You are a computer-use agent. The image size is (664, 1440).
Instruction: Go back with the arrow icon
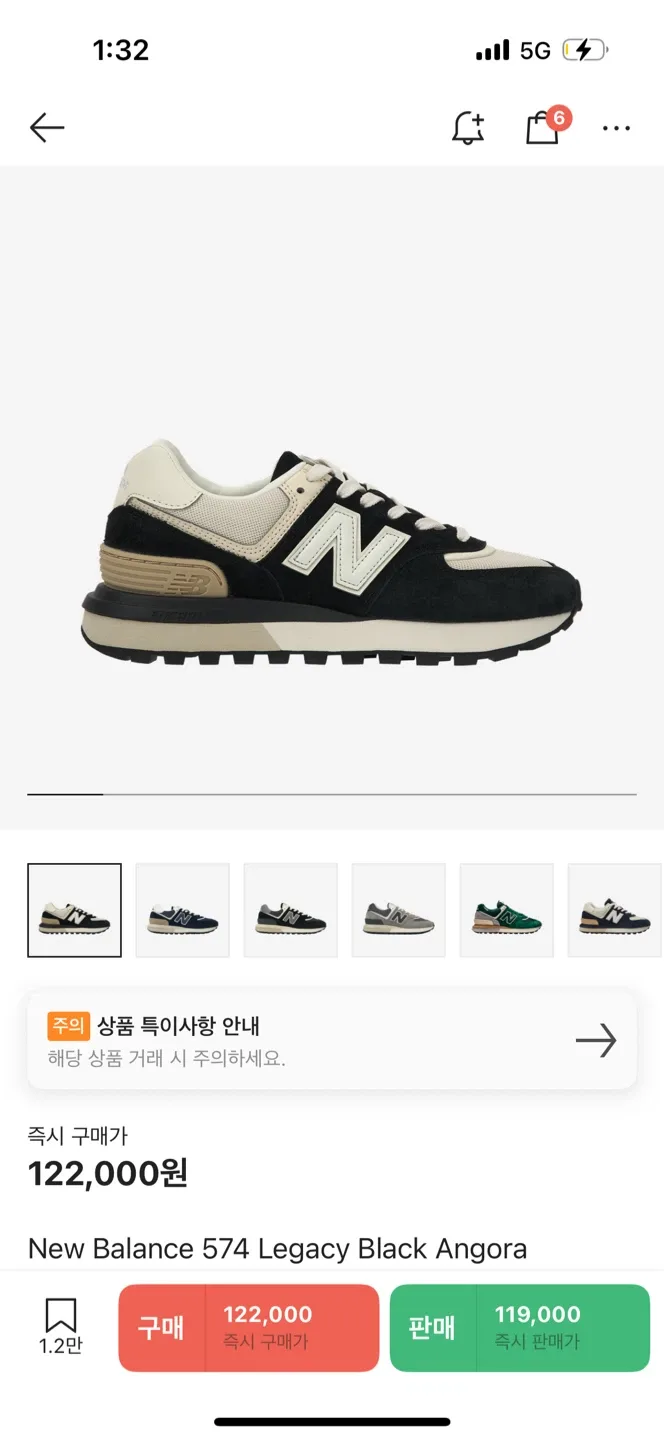pos(47,127)
